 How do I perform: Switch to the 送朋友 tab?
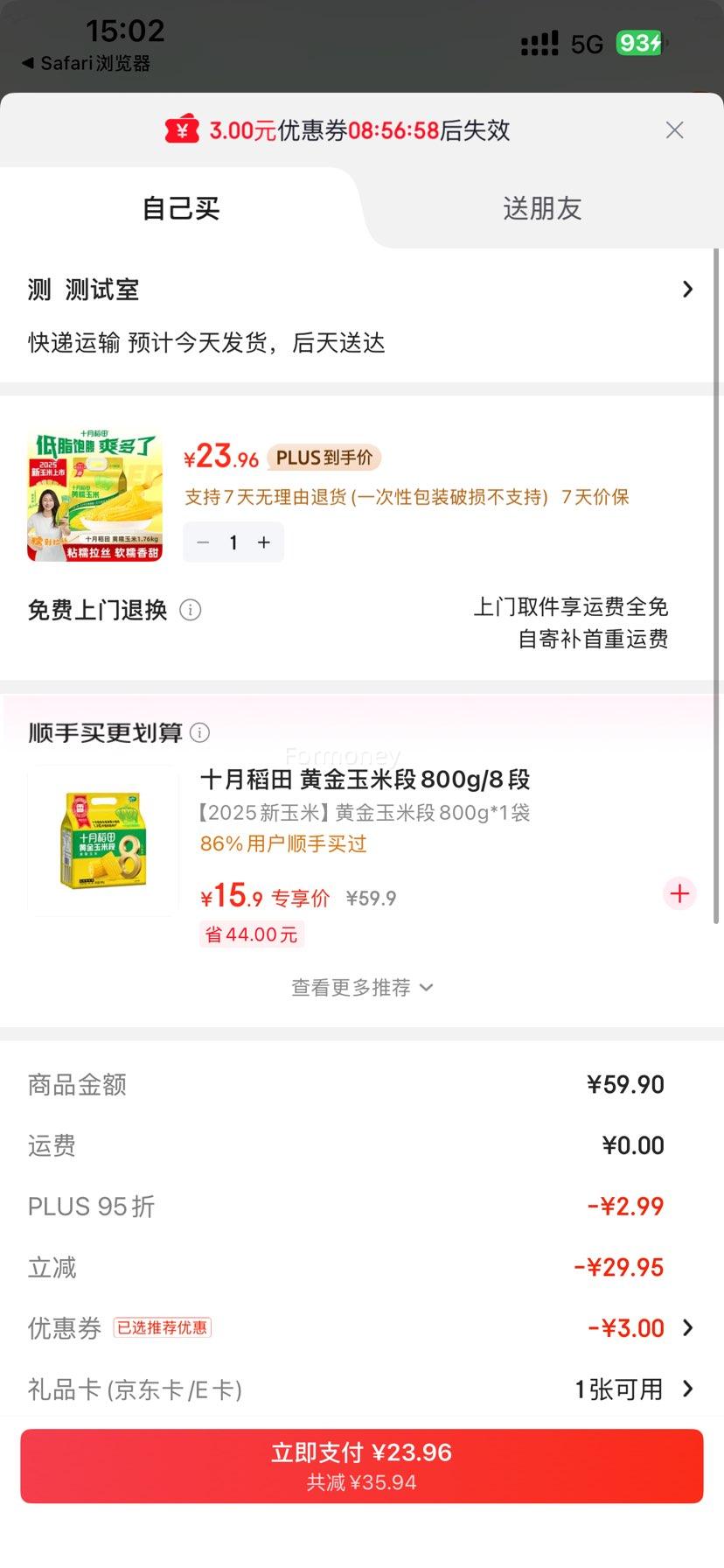click(x=542, y=207)
